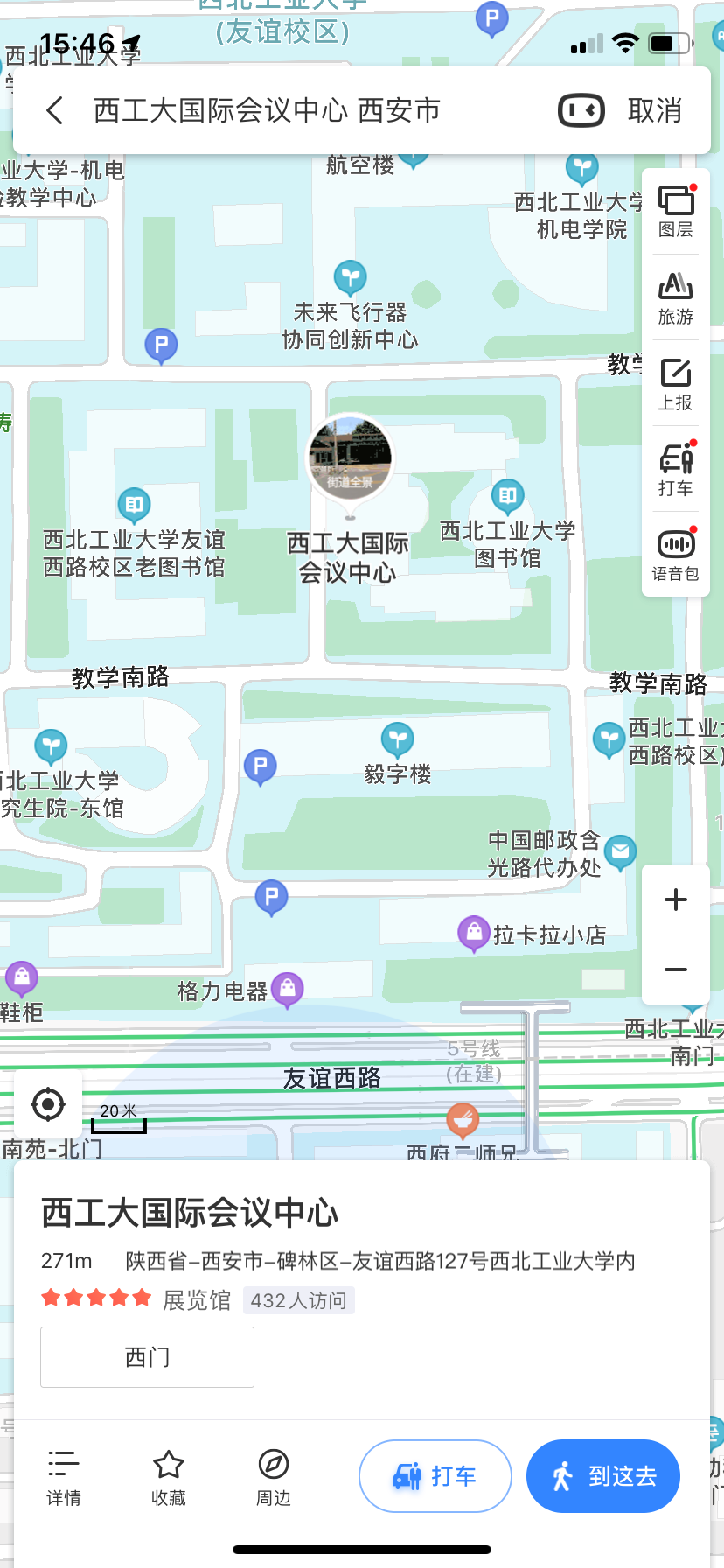The height and width of the screenshot is (1568, 724).
Task: Tap the search field with 西工大国际会议中心
Action: point(267,111)
